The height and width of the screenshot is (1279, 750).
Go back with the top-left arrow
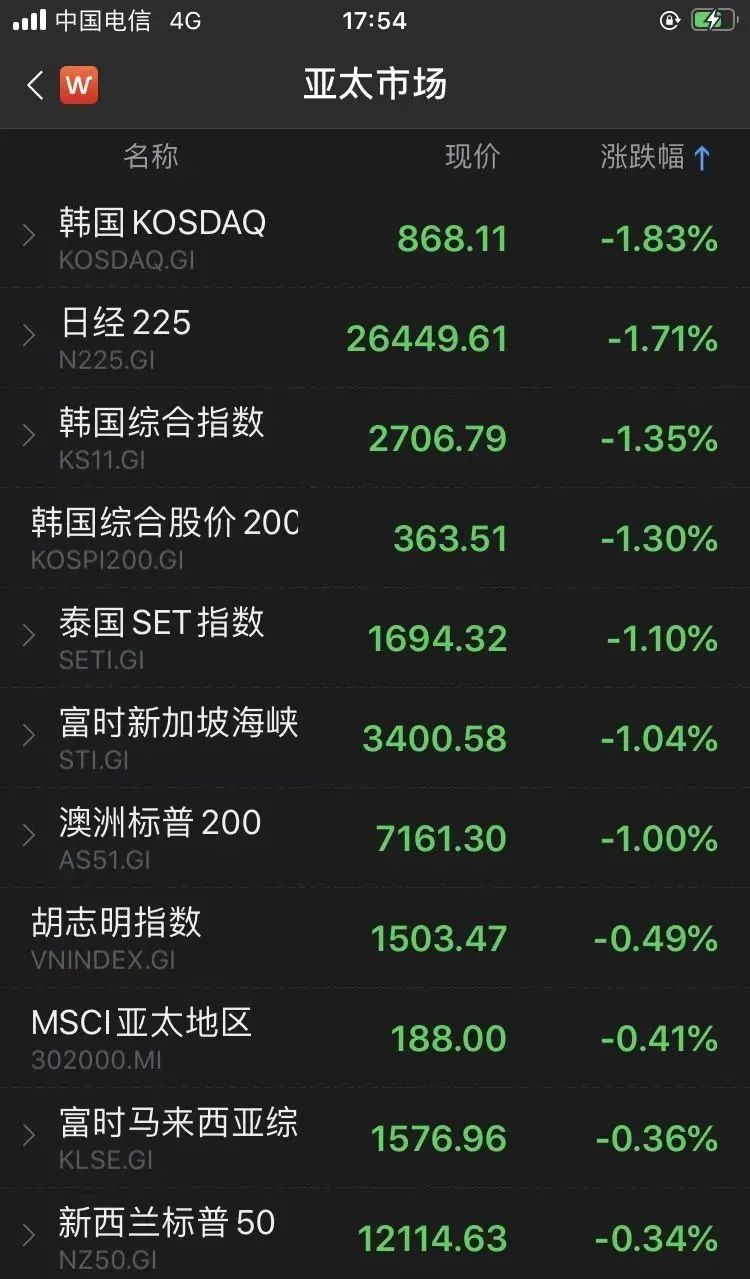click(35, 85)
